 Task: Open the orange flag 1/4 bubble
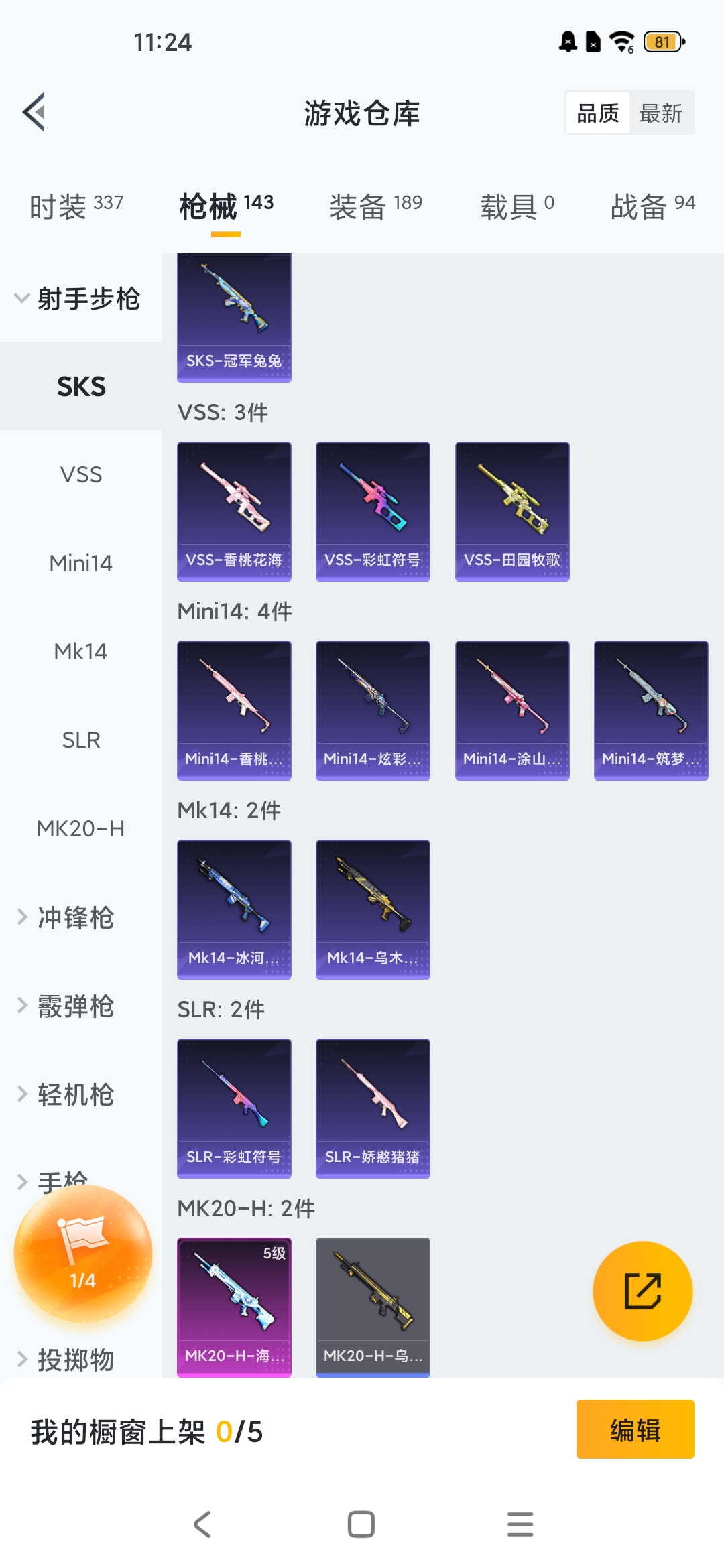click(82, 1253)
